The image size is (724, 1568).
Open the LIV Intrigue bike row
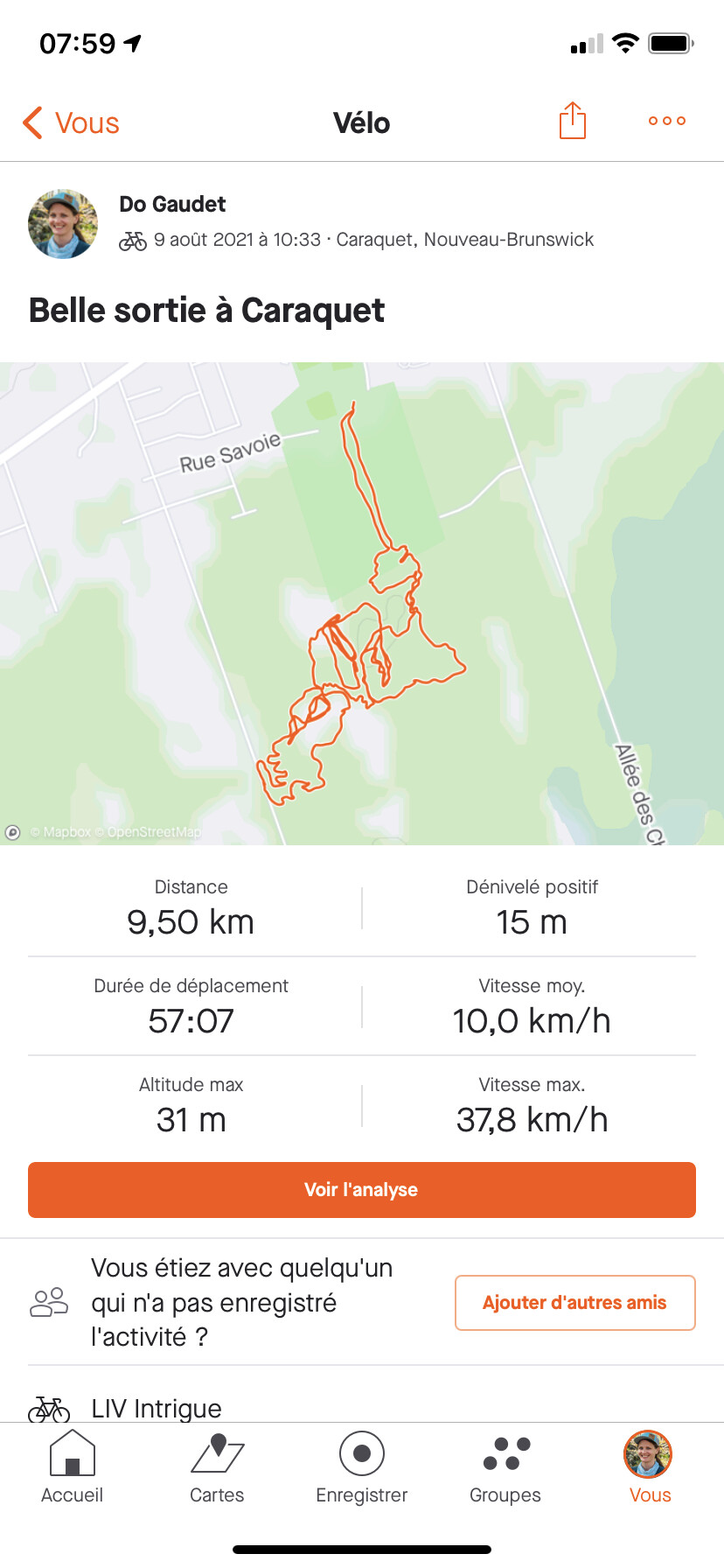click(x=157, y=1407)
